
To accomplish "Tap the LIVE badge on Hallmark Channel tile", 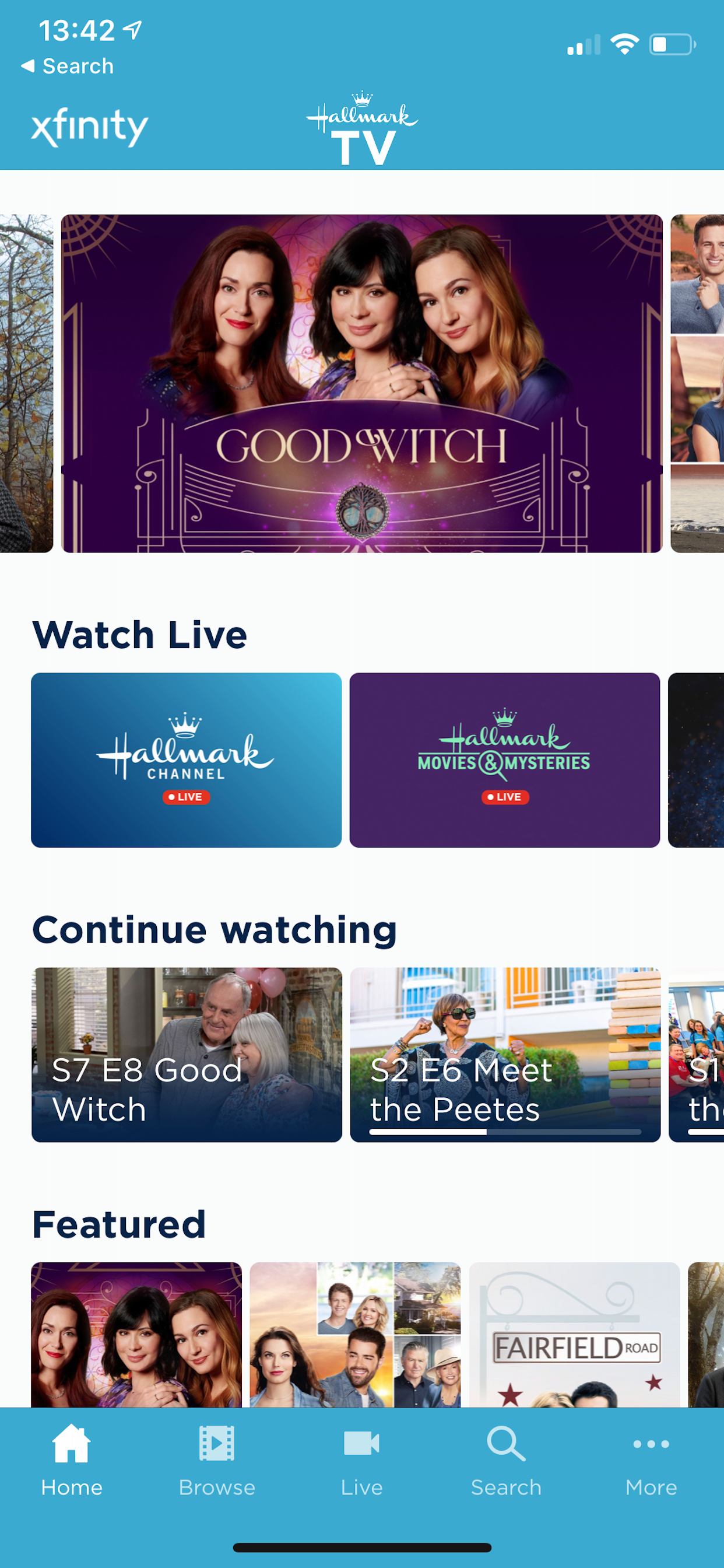I will [186, 797].
